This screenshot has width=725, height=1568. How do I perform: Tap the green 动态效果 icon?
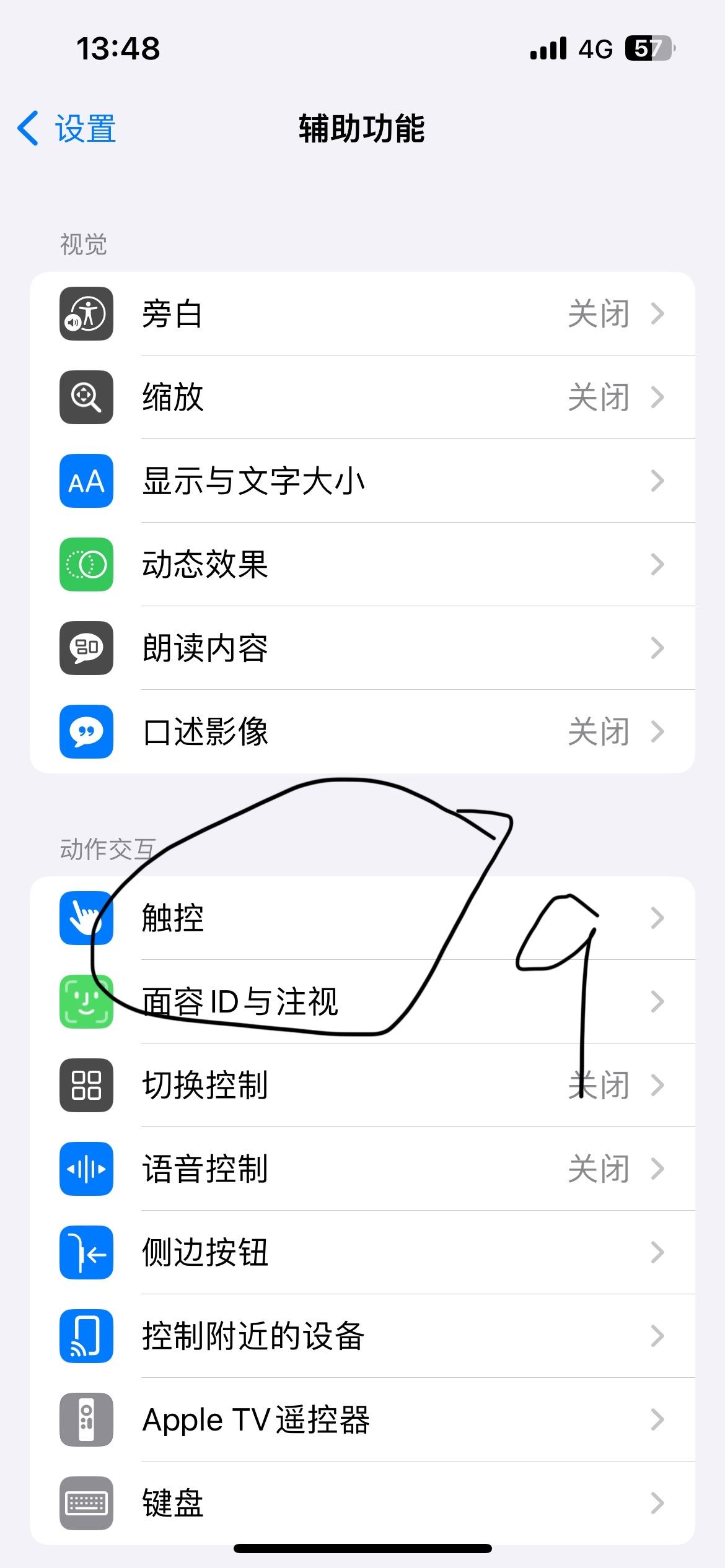pos(86,564)
